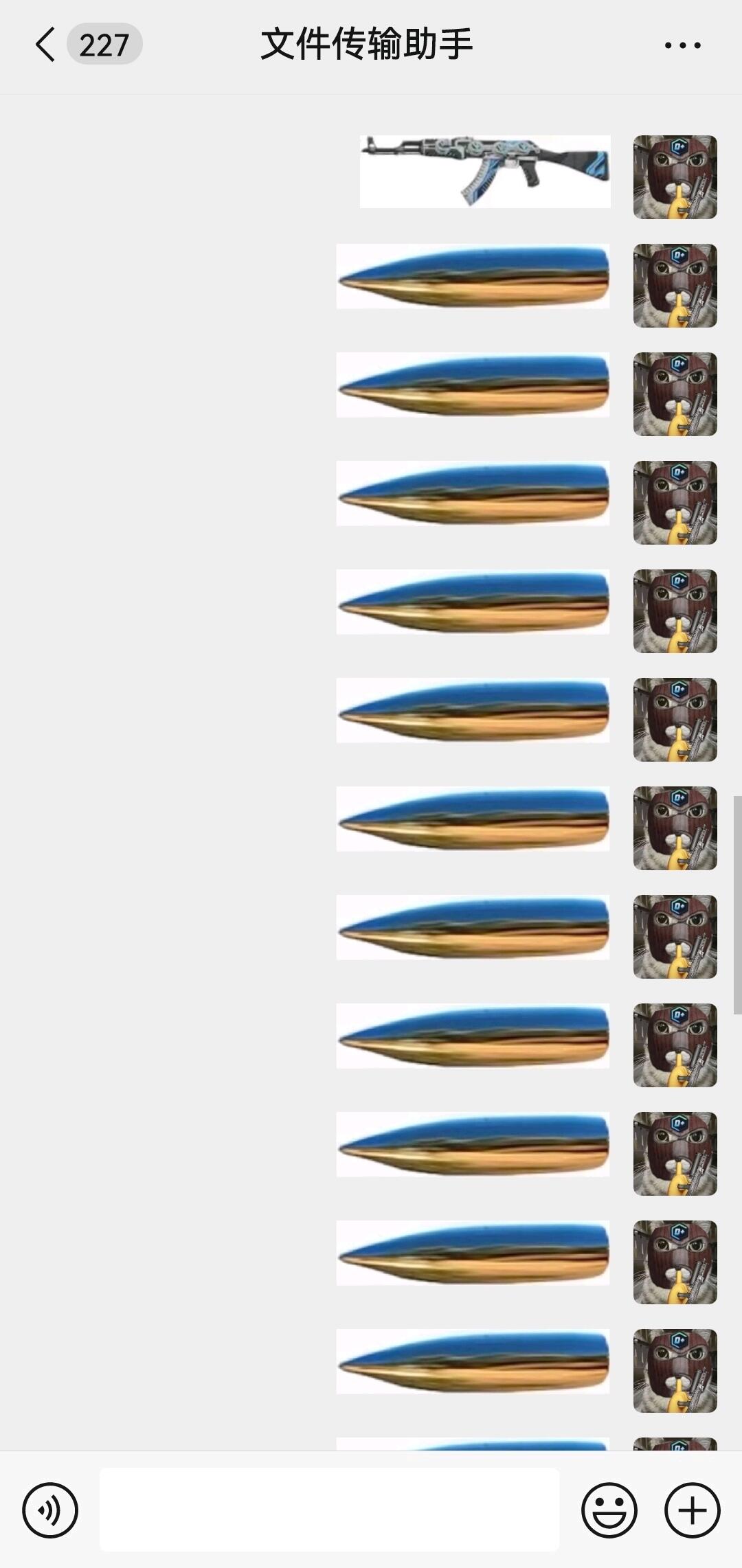Open the three-dot chat options menu

point(682,45)
